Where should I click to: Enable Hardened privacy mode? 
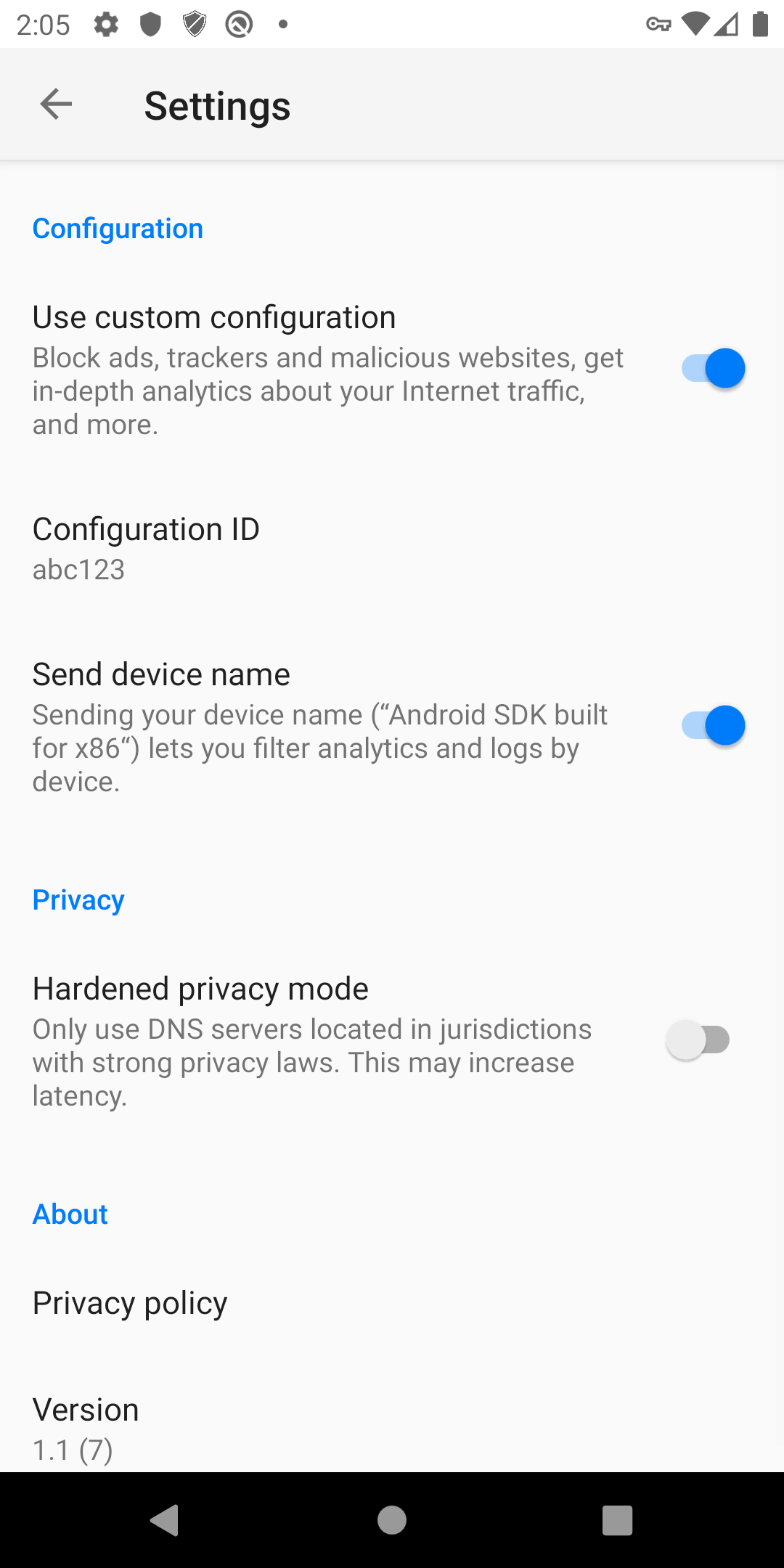(x=698, y=1040)
